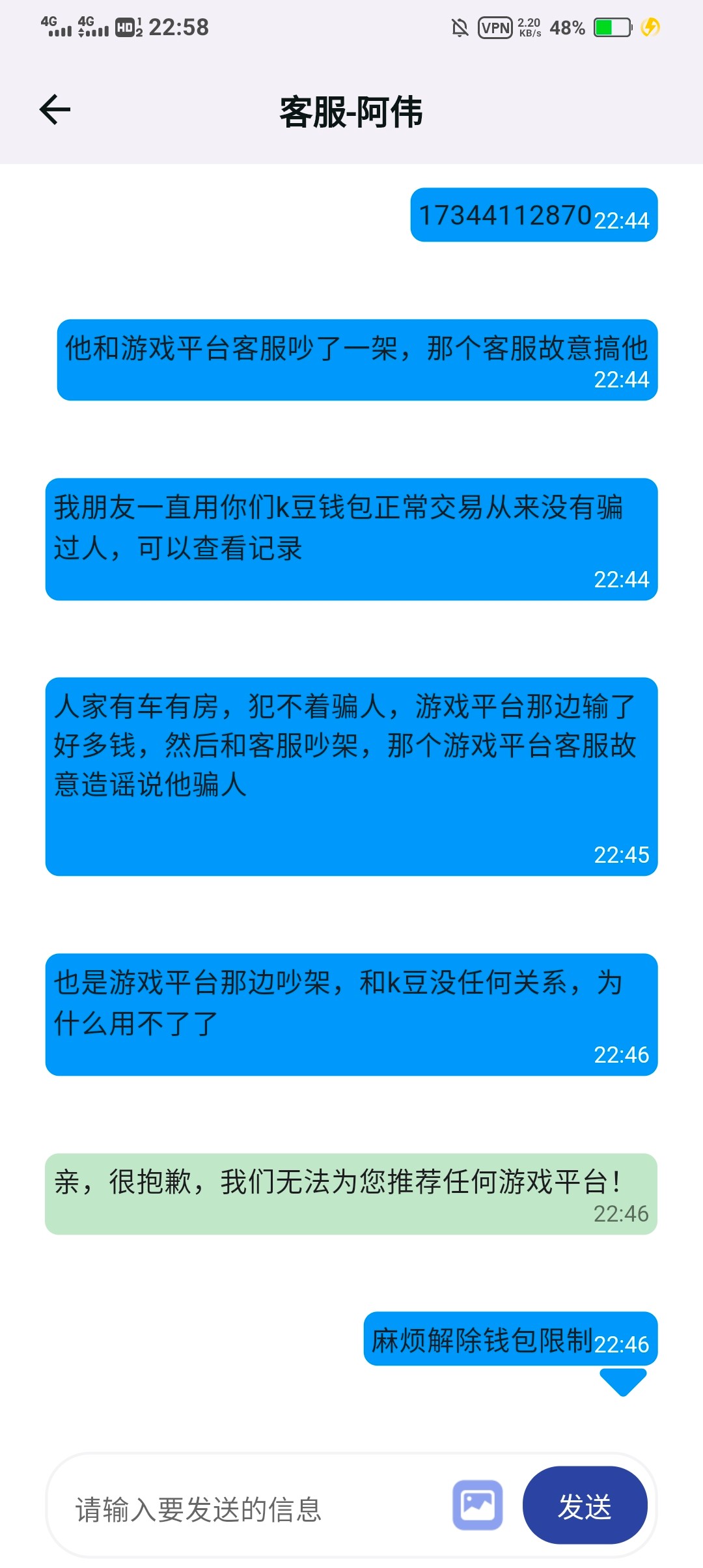This screenshot has width=703, height=1568.
Task: Go back from the 客服-阿伟 chat
Action: pos(55,109)
